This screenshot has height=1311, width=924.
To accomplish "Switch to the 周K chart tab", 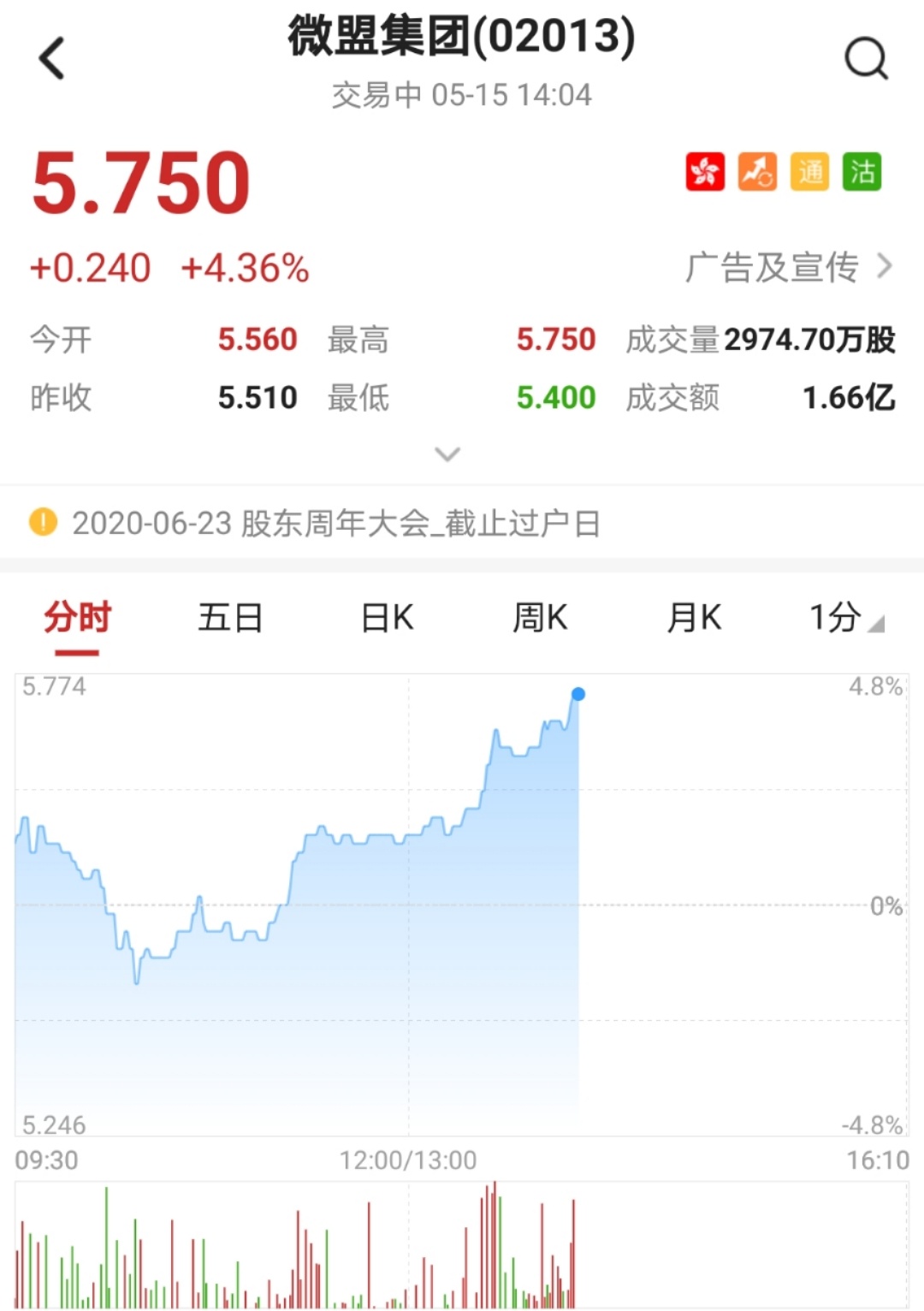I will 540,618.
